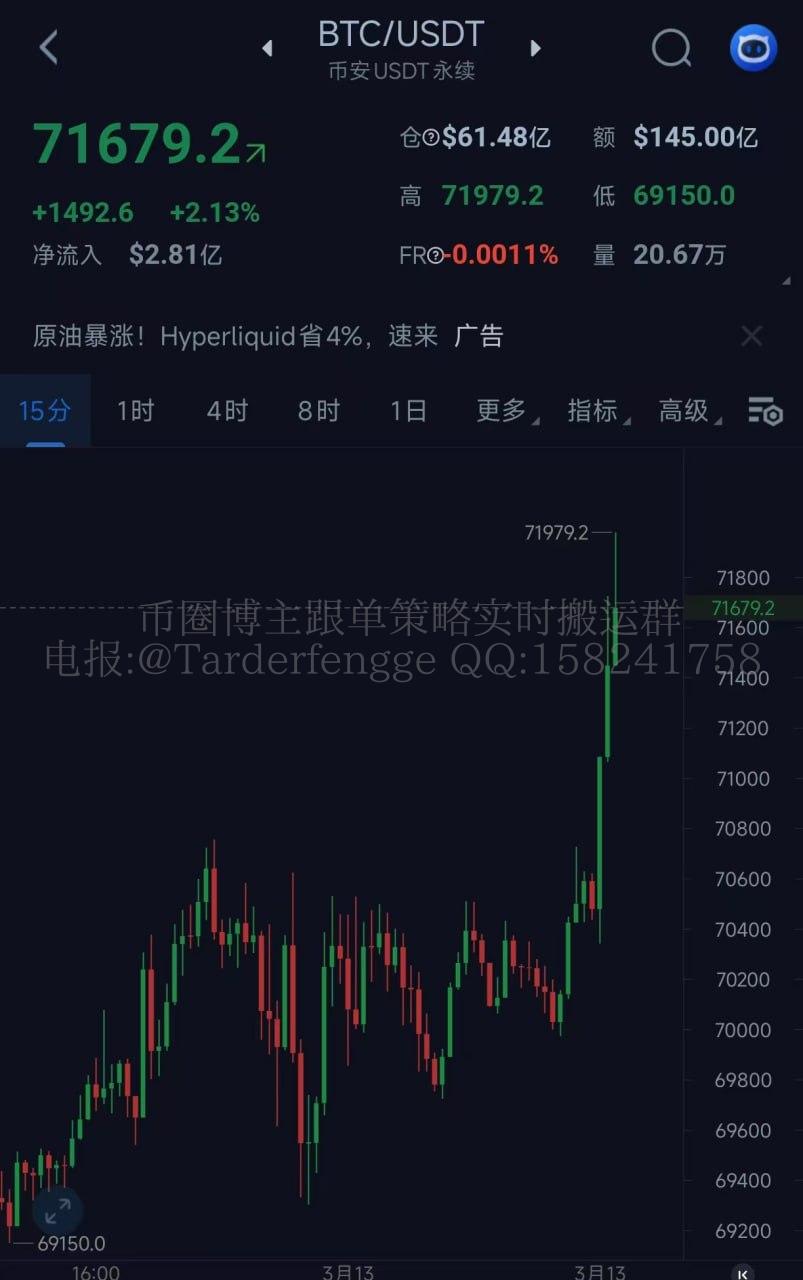Switch to the 1日 timeframe
The image size is (803, 1280).
(408, 410)
